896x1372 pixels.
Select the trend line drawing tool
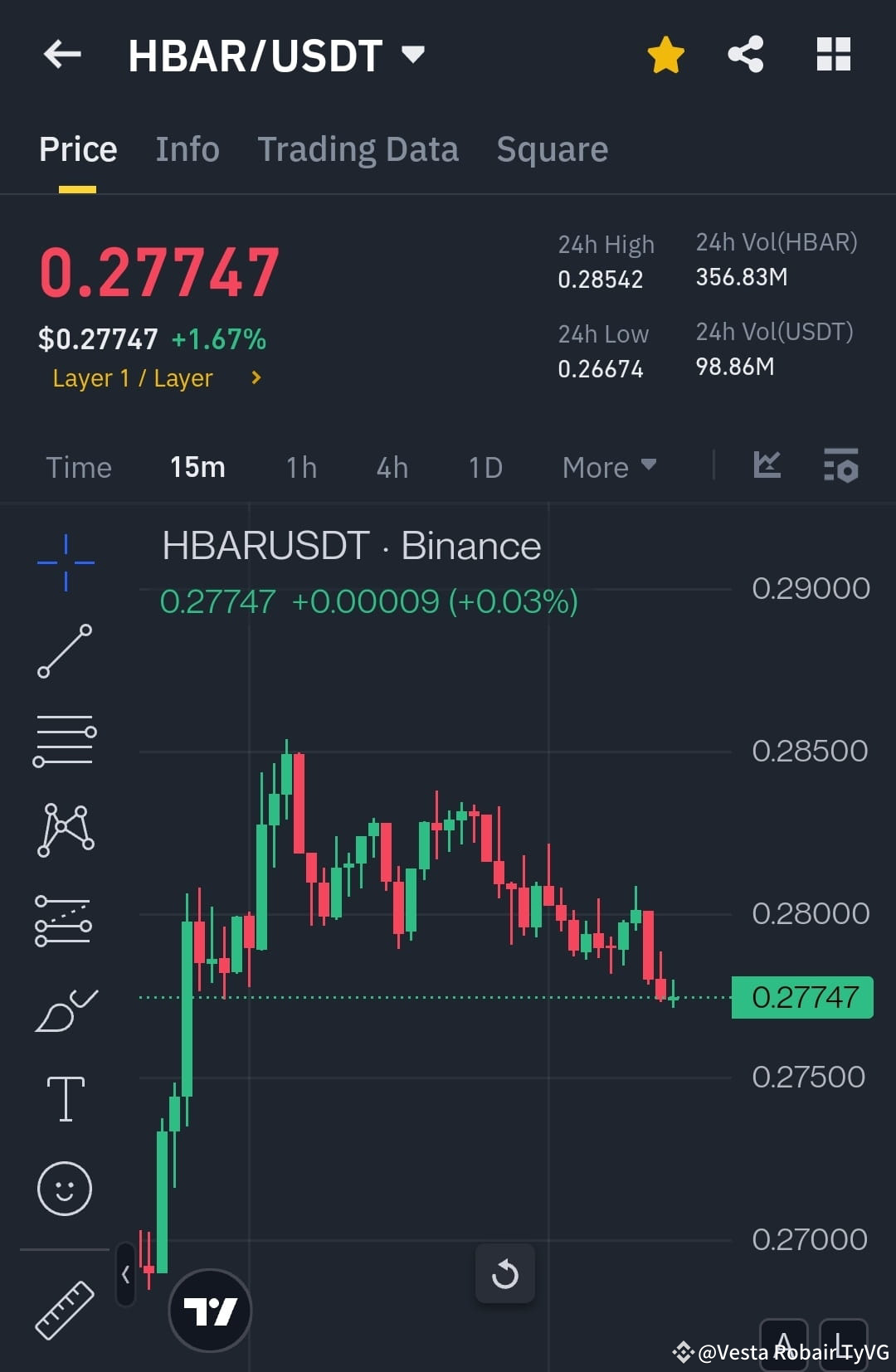[65, 651]
